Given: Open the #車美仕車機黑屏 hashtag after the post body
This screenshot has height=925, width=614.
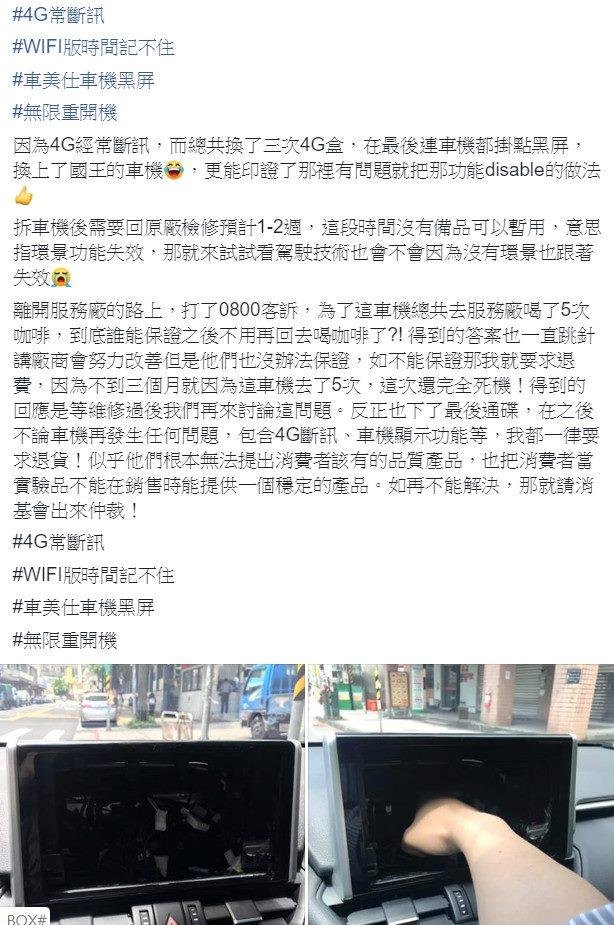Looking at the screenshot, I should 84,607.
